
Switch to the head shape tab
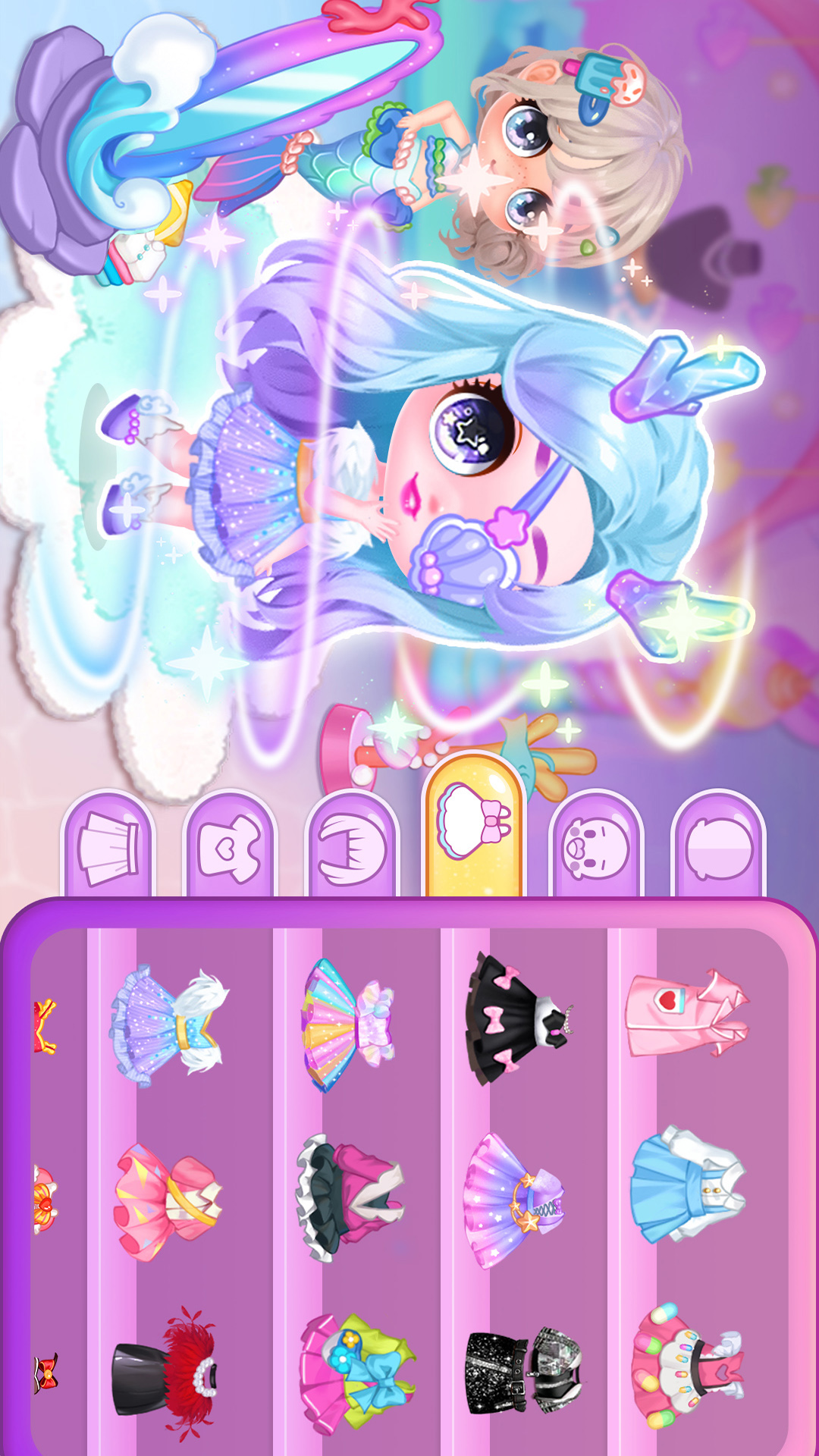(718, 849)
